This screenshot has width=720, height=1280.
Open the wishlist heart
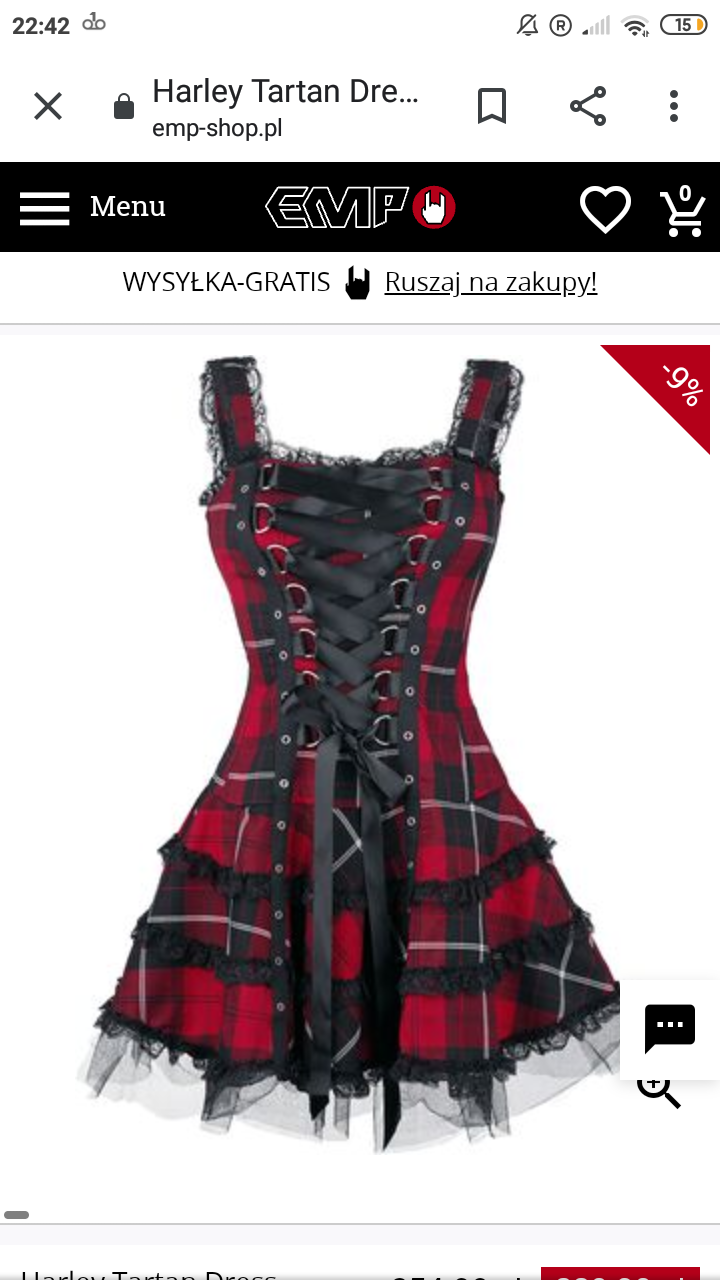(x=605, y=209)
